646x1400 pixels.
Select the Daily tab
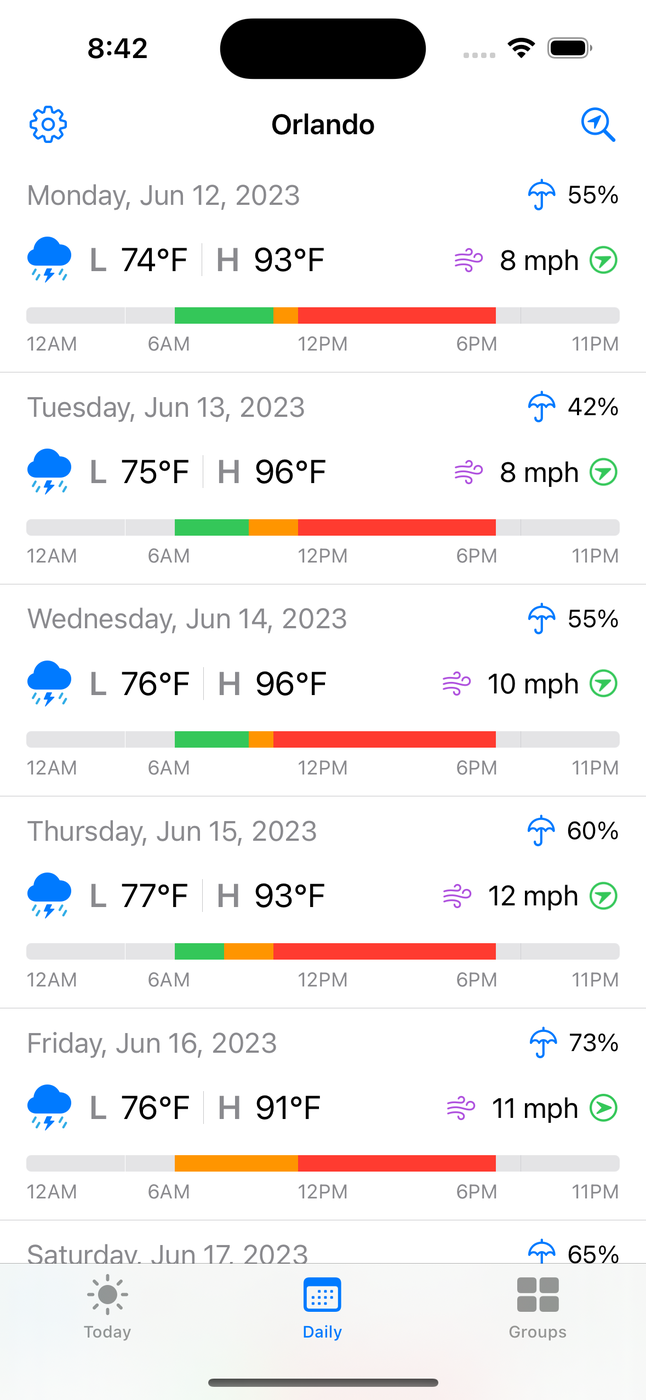(x=322, y=1307)
